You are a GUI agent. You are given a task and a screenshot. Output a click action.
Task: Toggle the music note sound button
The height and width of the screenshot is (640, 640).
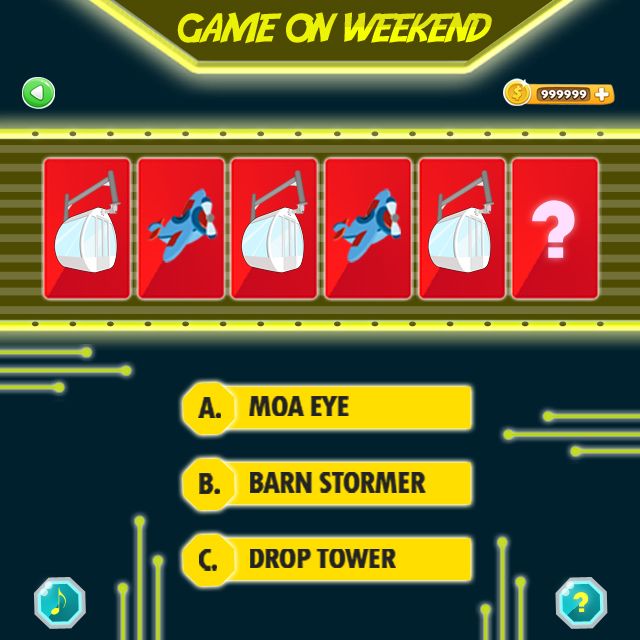tap(59, 602)
